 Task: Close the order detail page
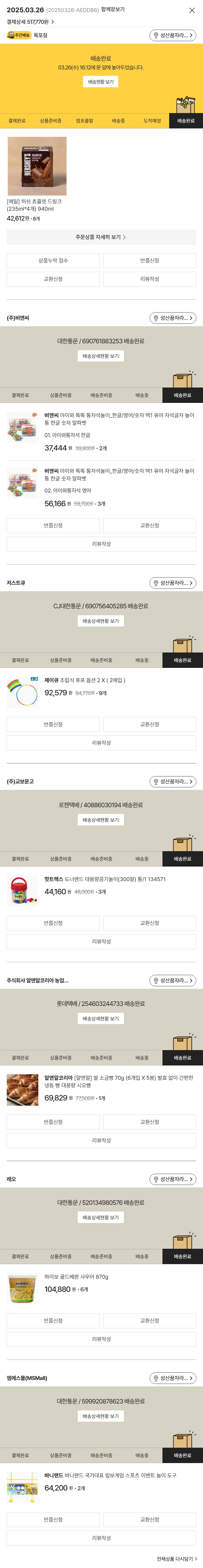192,10
